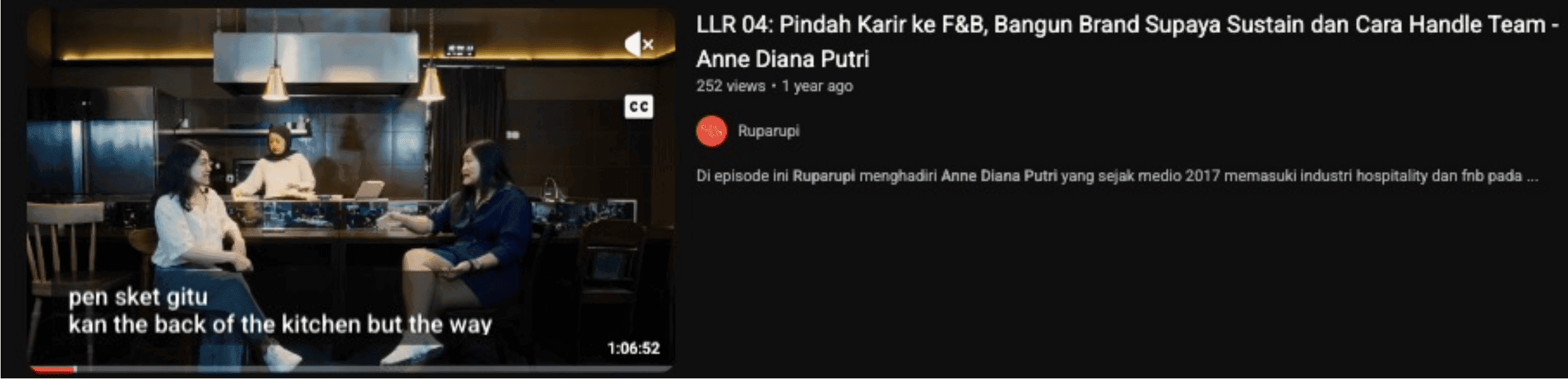
Task: Unmute the video preview sound
Action: coord(638,45)
